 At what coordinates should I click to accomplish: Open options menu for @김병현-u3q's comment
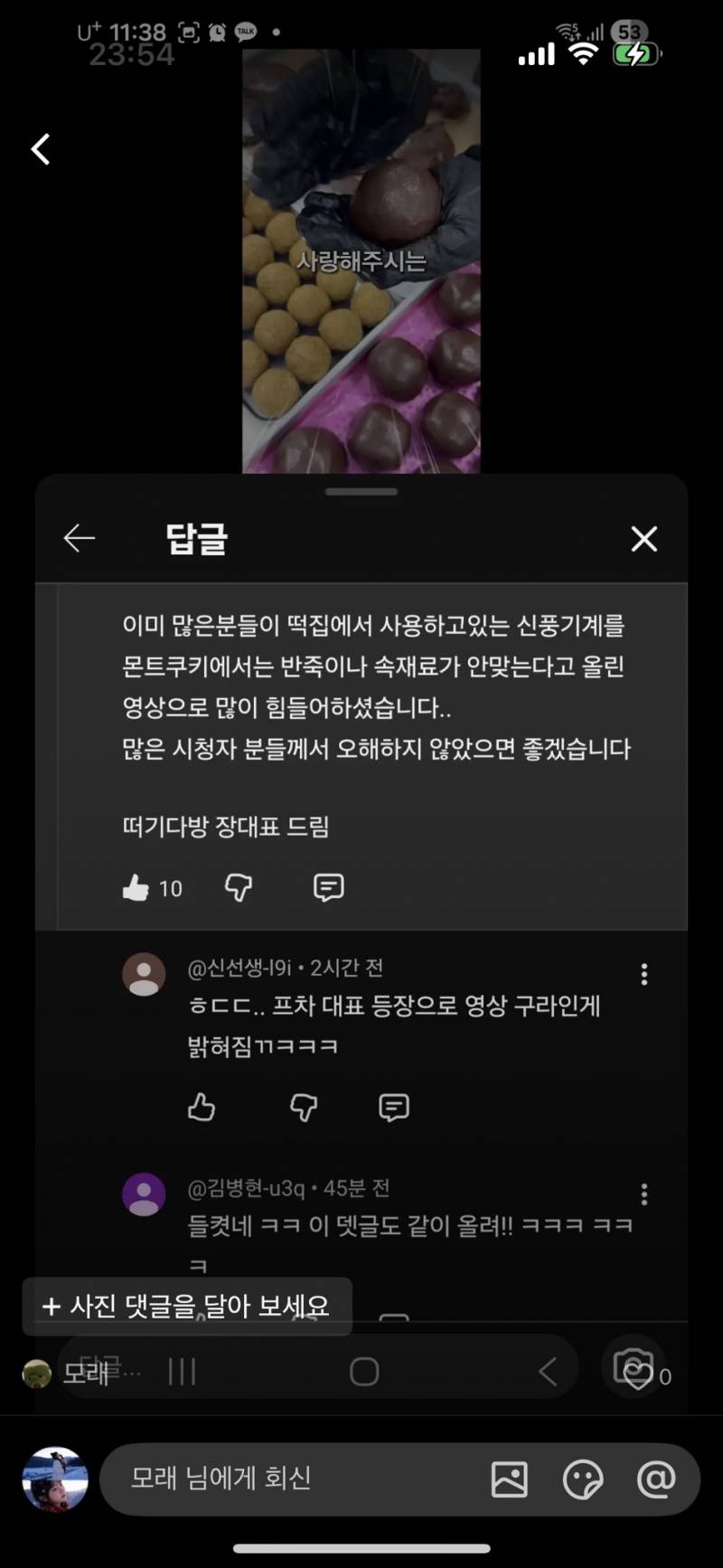(x=644, y=1194)
